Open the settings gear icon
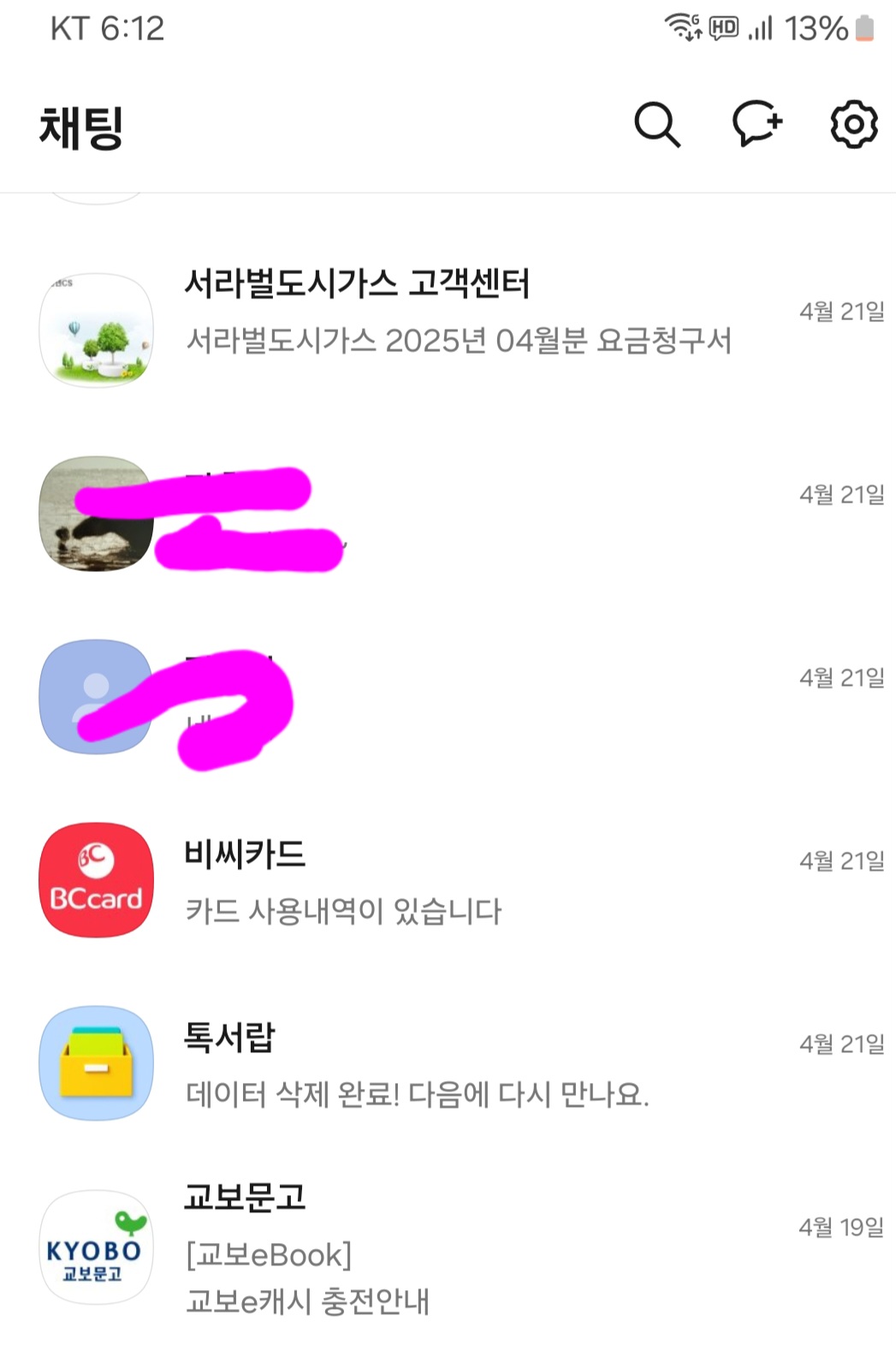The height and width of the screenshot is (1345, 896). [853, 125]
